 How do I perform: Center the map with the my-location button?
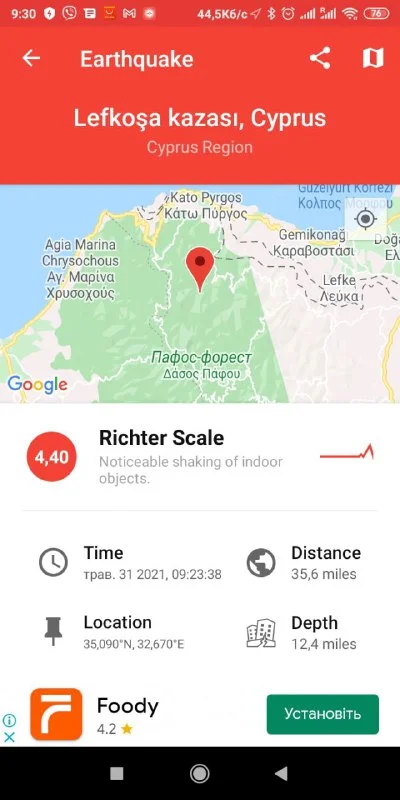365,219
